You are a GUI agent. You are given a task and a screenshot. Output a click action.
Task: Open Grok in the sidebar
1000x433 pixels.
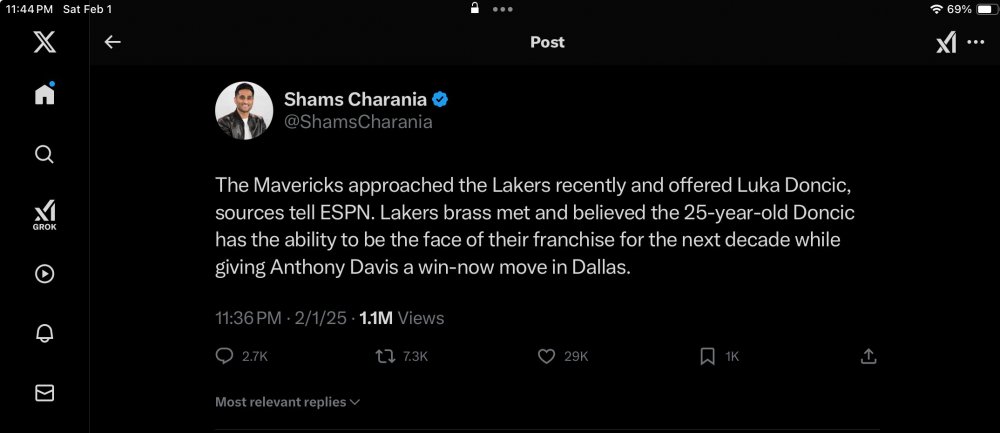[44, 215]
